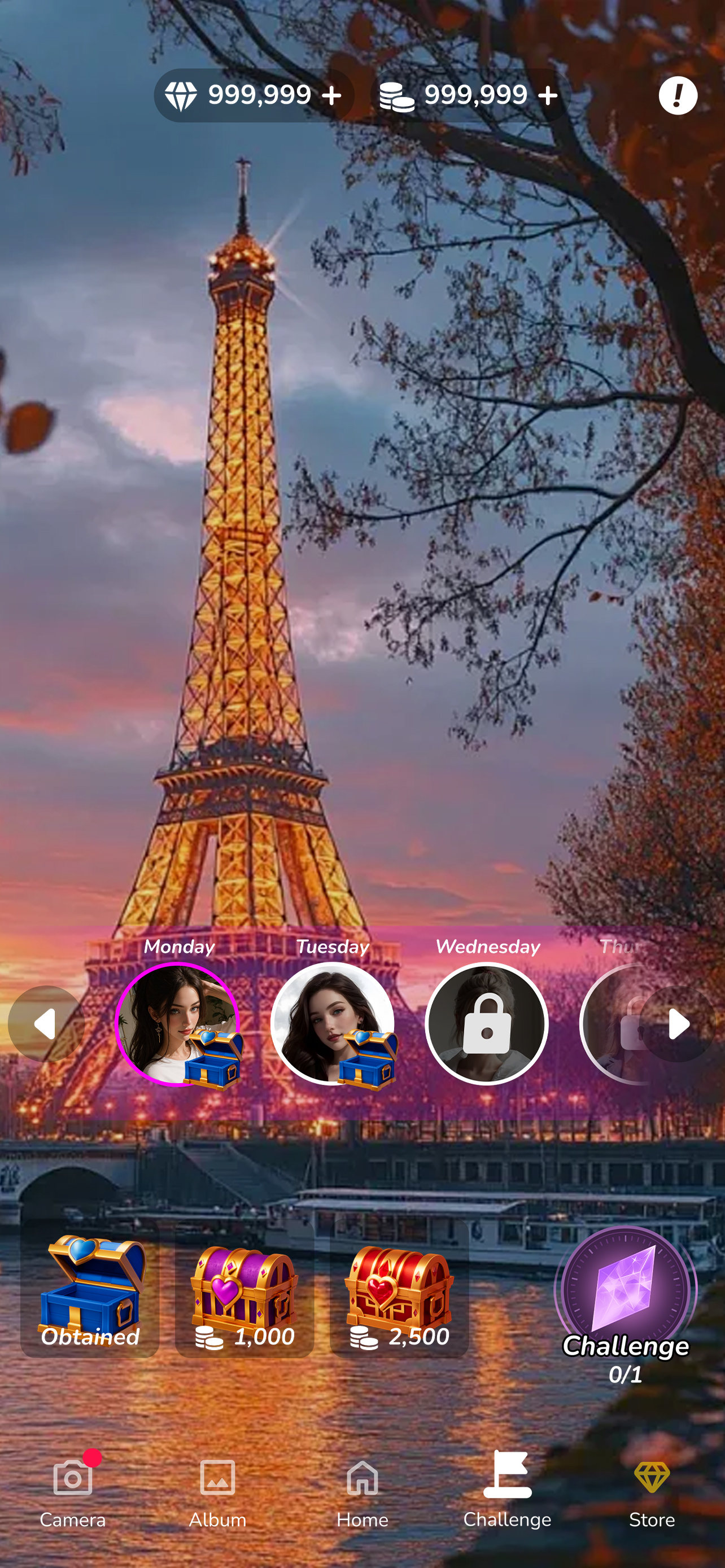725x1568 pixels.
Task: Go to previous days with left arrow
Action: pos(46,1024)
